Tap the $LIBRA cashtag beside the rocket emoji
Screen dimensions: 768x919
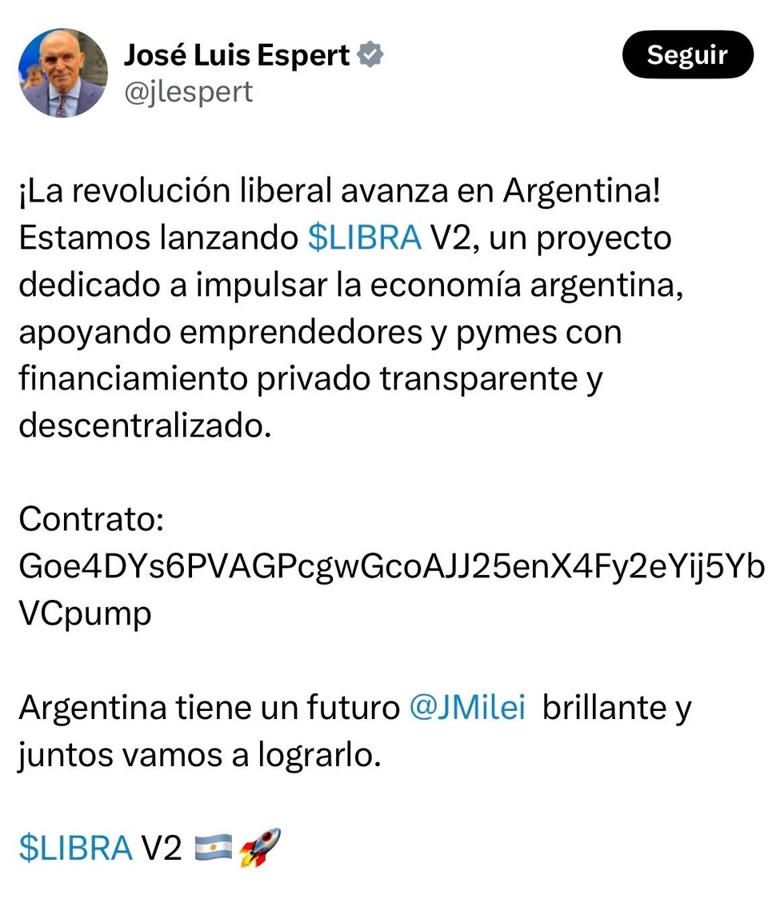pyautogui.click(x=76, y=848)
